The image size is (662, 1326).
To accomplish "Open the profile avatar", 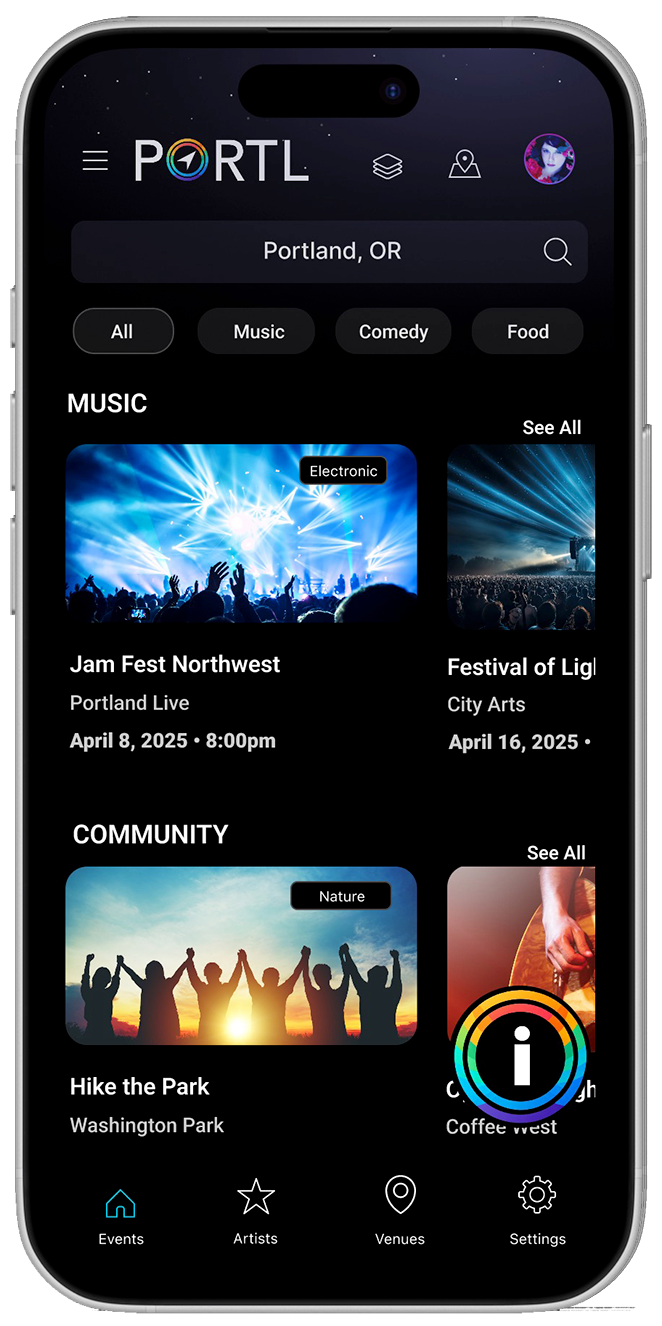I will coord(549,159).
